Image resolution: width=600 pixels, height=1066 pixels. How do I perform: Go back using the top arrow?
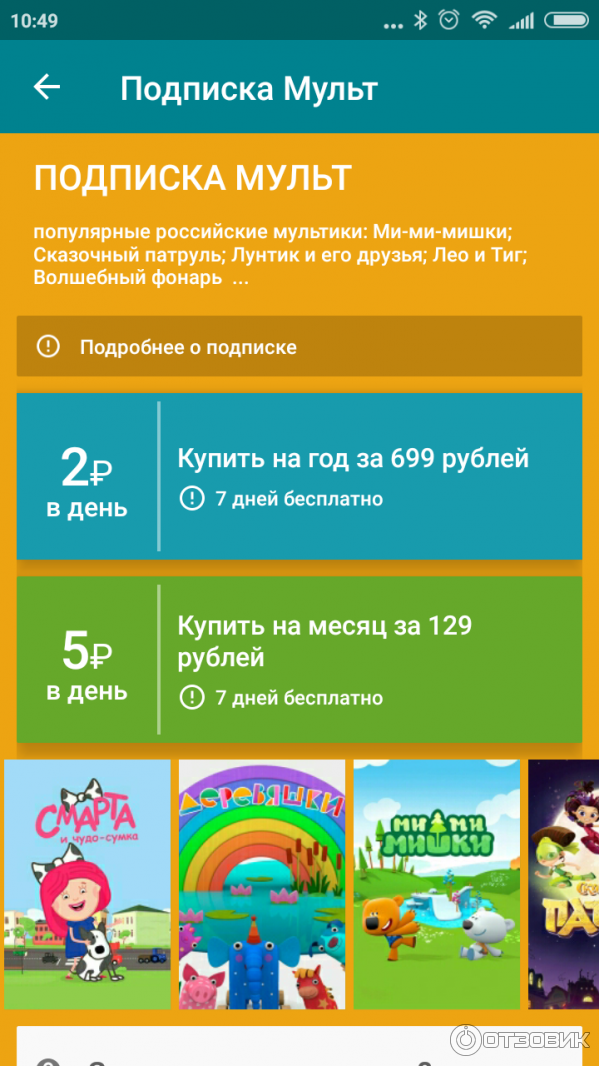click(47, 88)
